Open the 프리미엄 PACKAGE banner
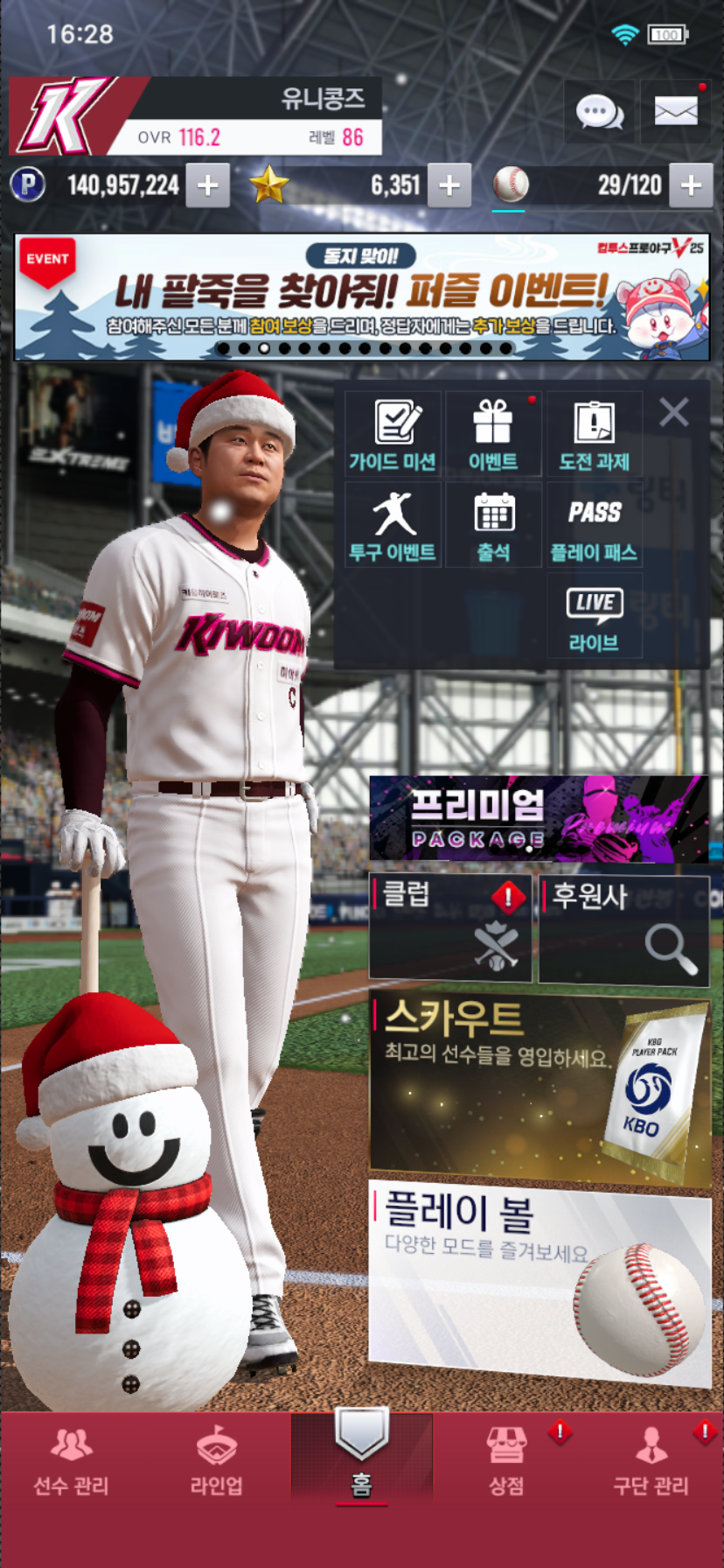Screen dimensions: 724x1568 point(539,818)
